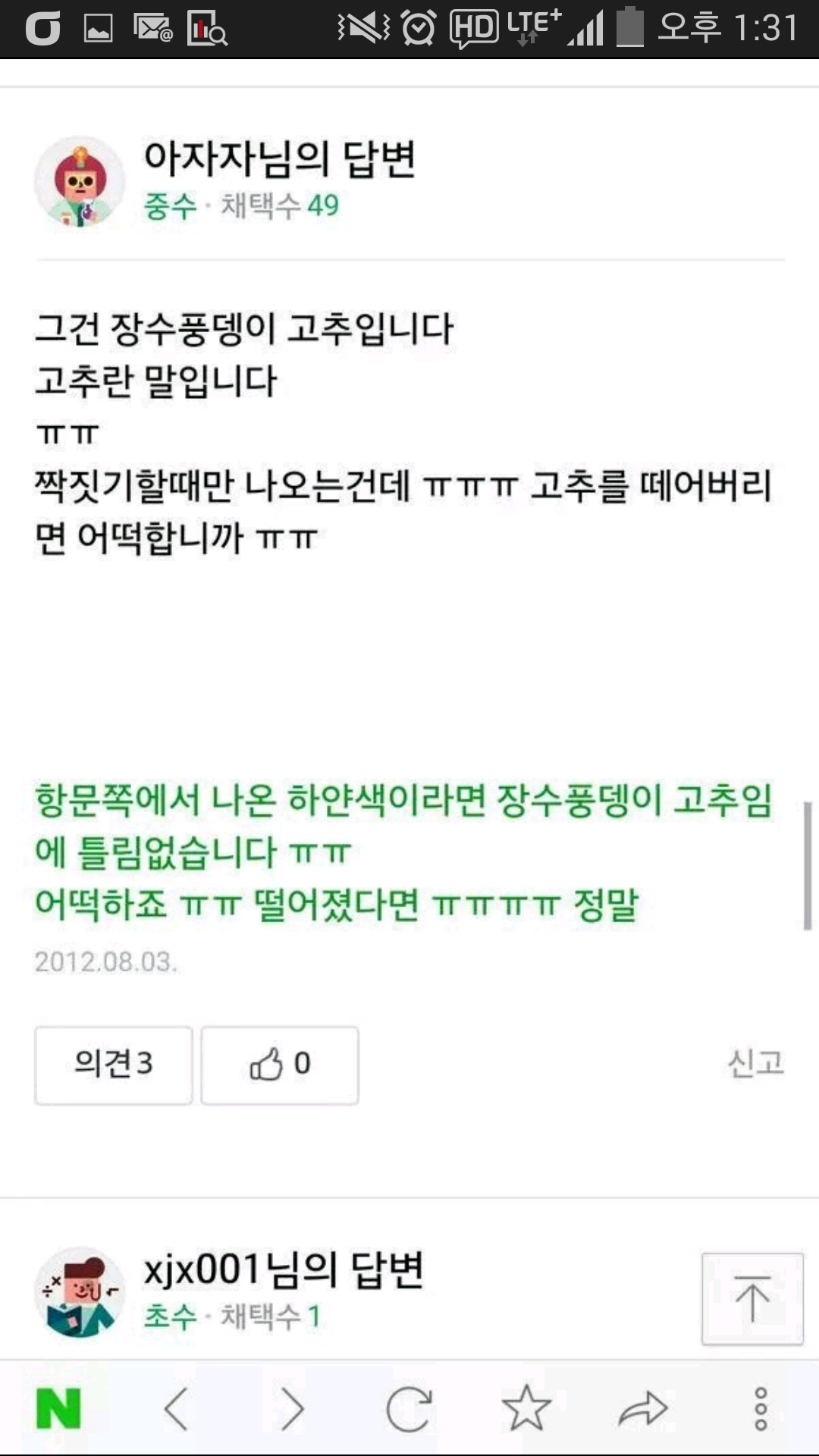The height and width of the screenshot is (1456, 819).
Task: Reload the current page
Action: coord(409,1409)
